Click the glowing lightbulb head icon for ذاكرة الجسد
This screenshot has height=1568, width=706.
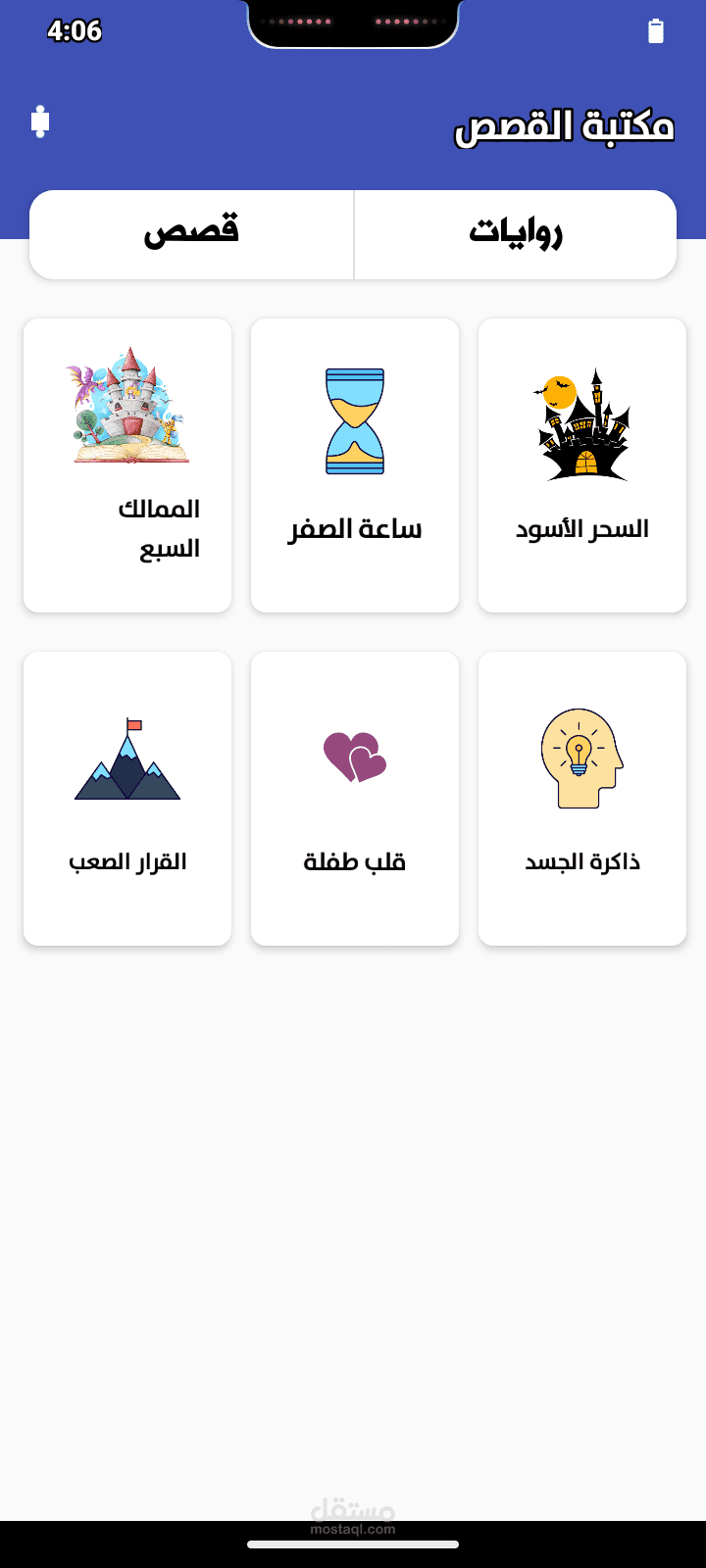pos(582,757)
